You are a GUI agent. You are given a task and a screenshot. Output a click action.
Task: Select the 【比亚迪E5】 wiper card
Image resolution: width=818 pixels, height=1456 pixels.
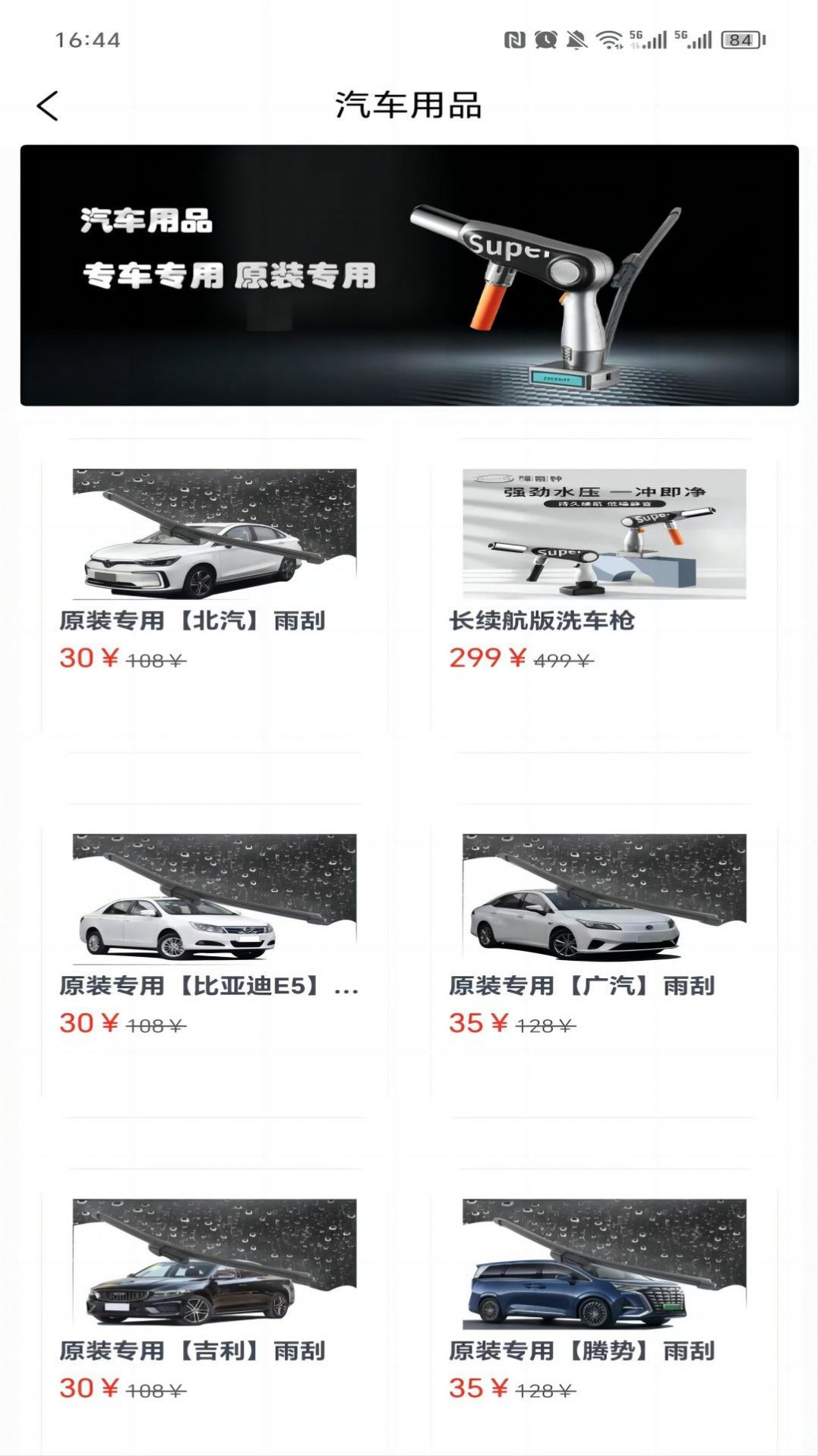point(214,942)
